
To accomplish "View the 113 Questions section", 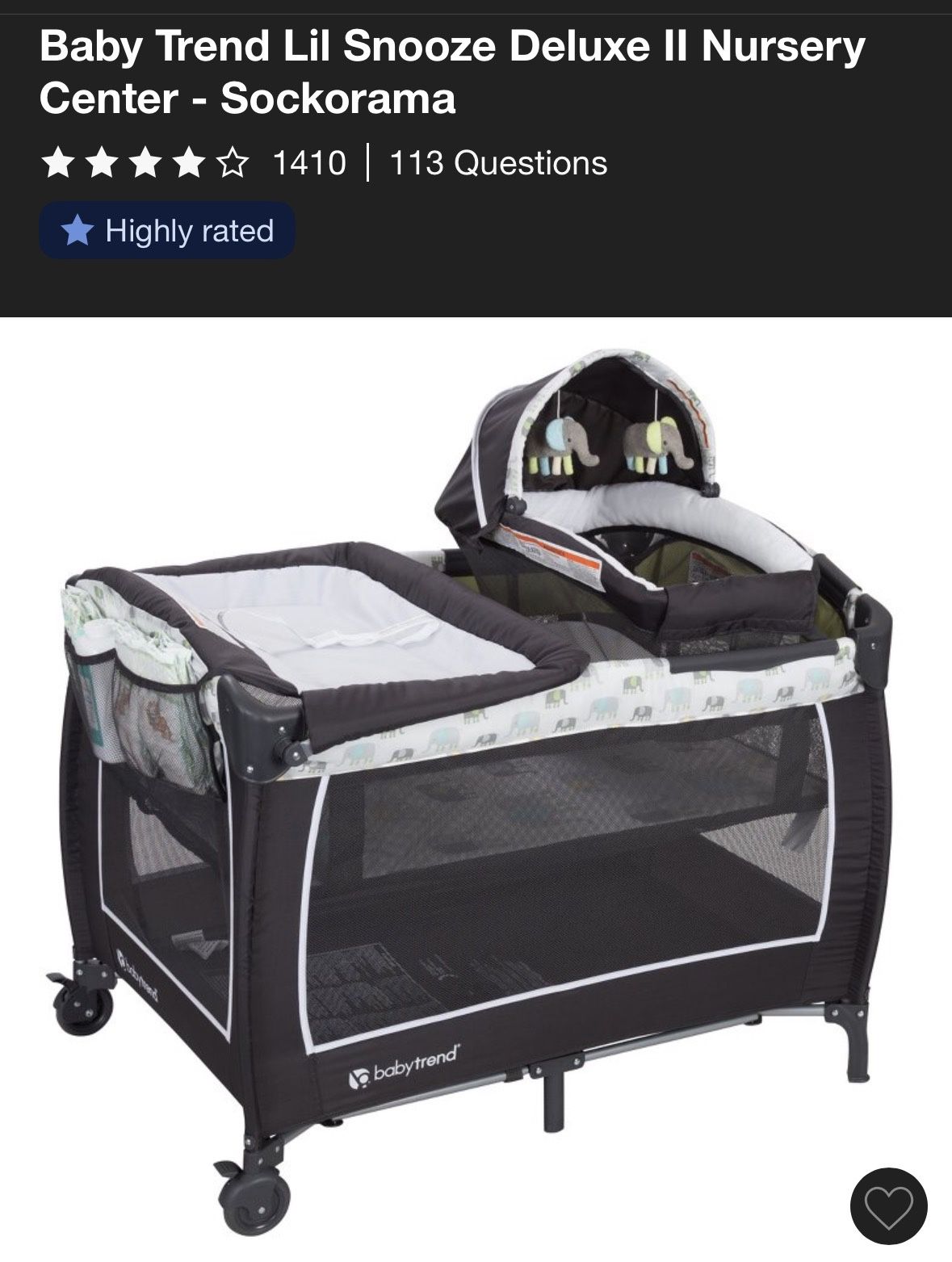I will coord(498,163).
